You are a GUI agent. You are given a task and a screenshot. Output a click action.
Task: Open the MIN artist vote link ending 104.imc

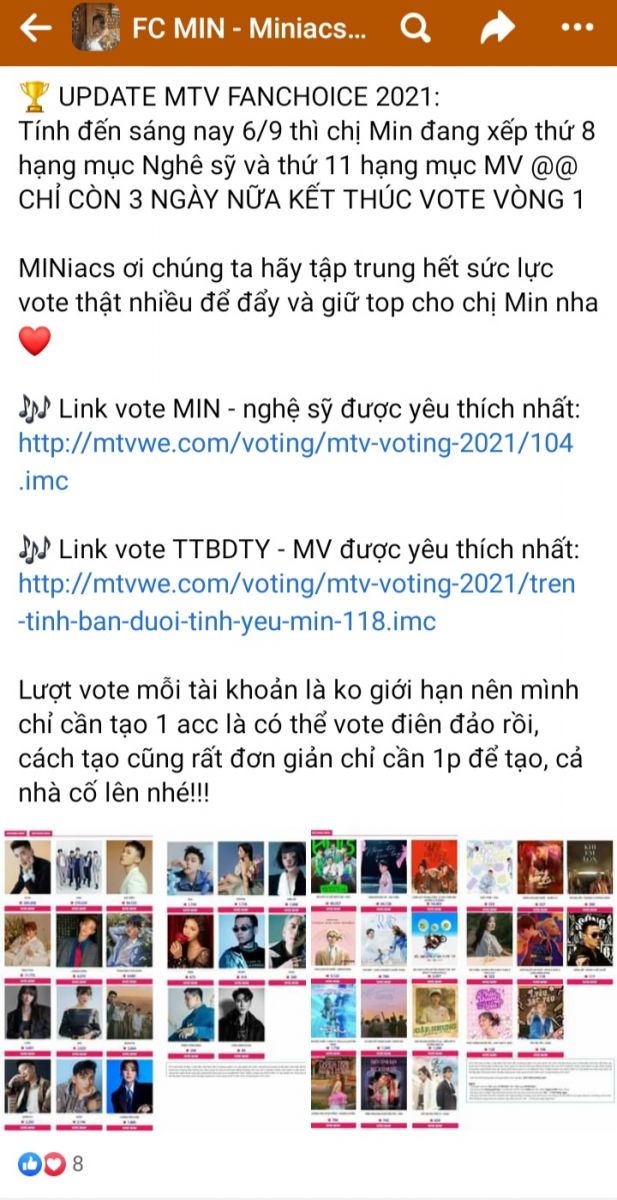(296, 460)
